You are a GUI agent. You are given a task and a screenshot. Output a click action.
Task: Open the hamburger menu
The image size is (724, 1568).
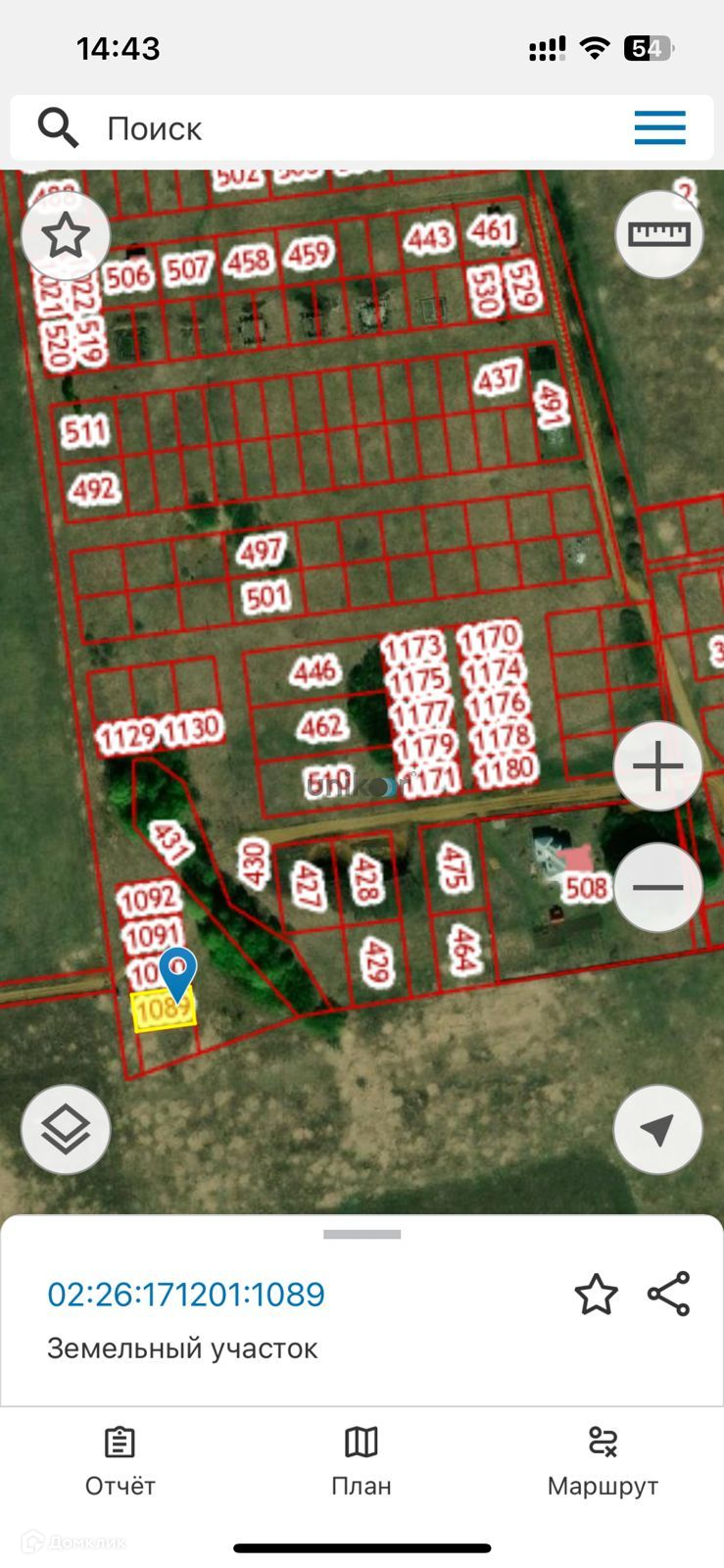point(659,128)
